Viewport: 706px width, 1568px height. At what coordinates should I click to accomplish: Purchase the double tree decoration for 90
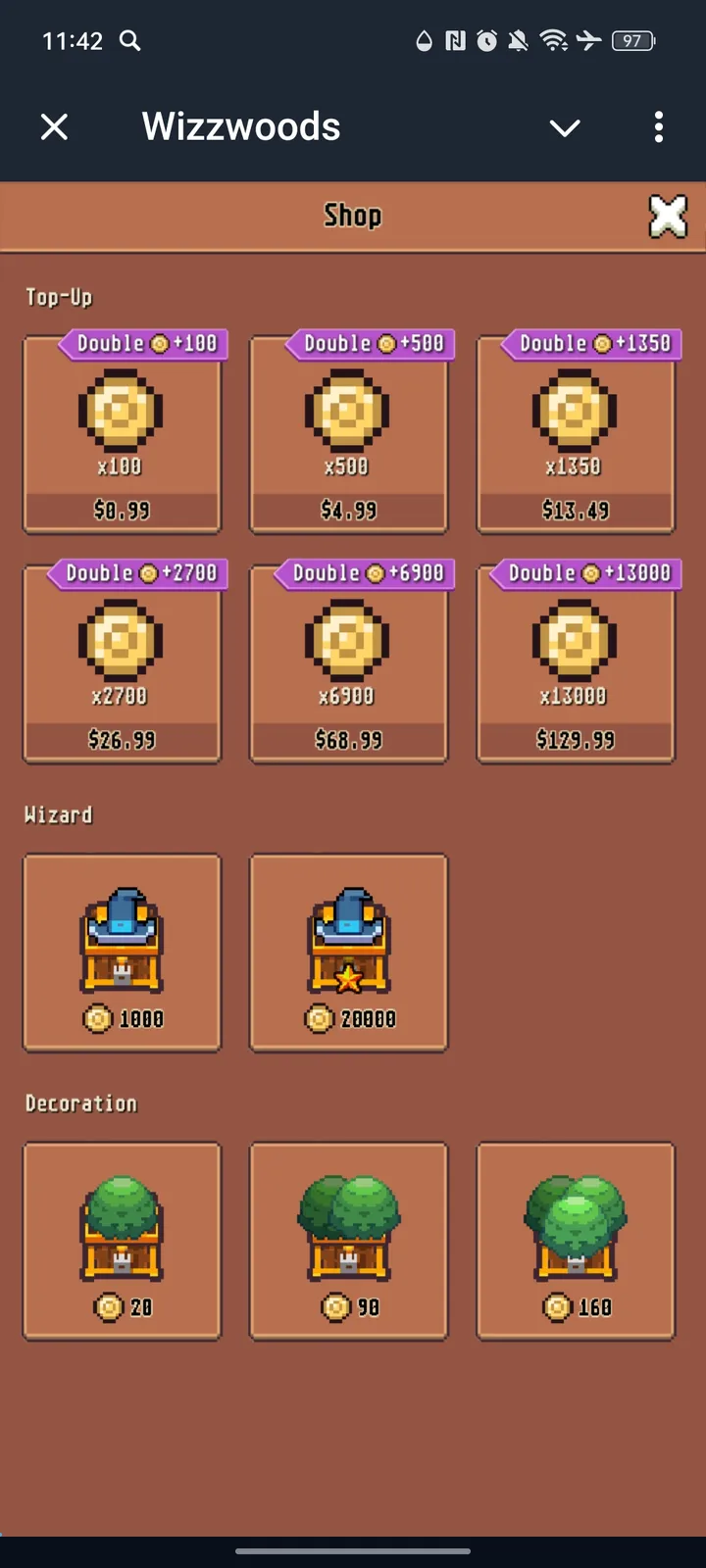click(349, 1240)
